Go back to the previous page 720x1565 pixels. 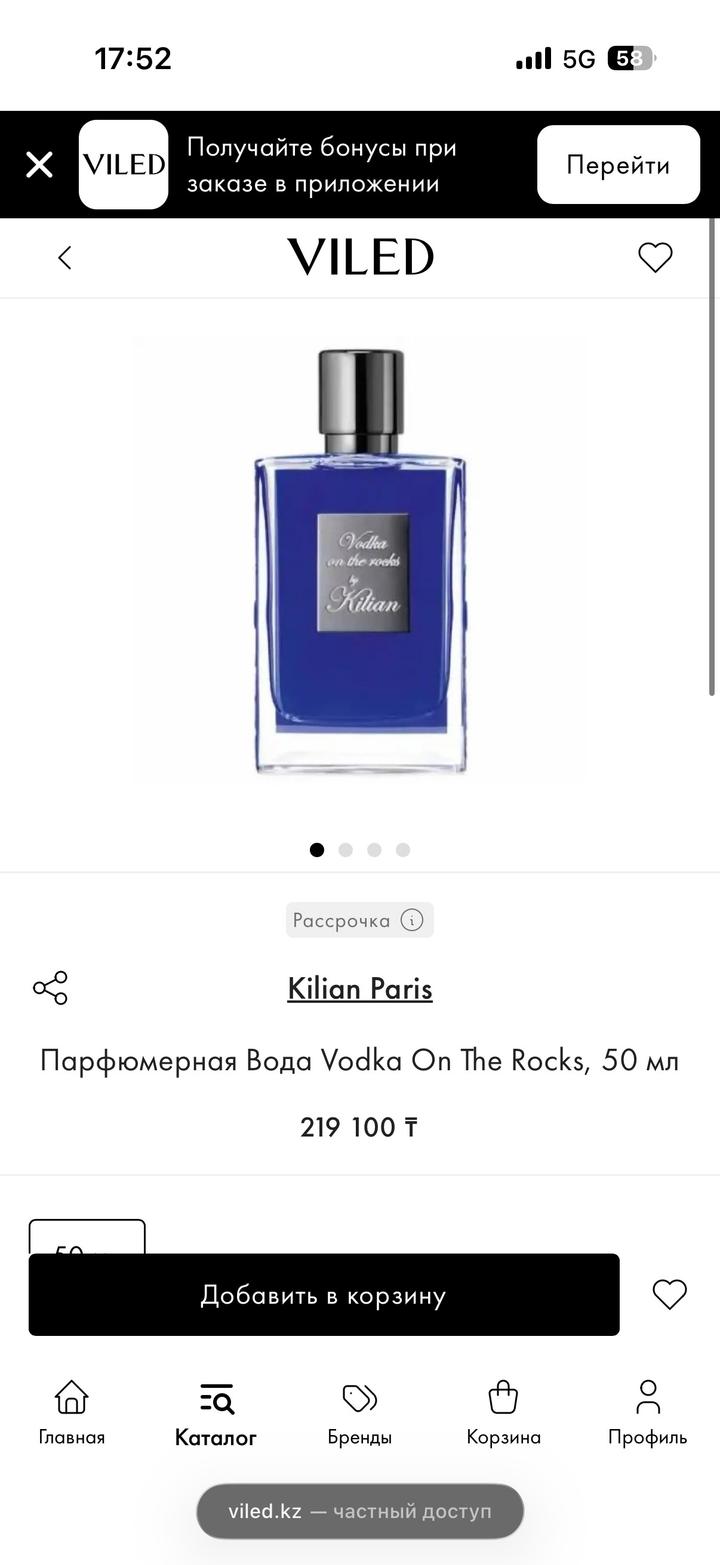click(65, 258)
